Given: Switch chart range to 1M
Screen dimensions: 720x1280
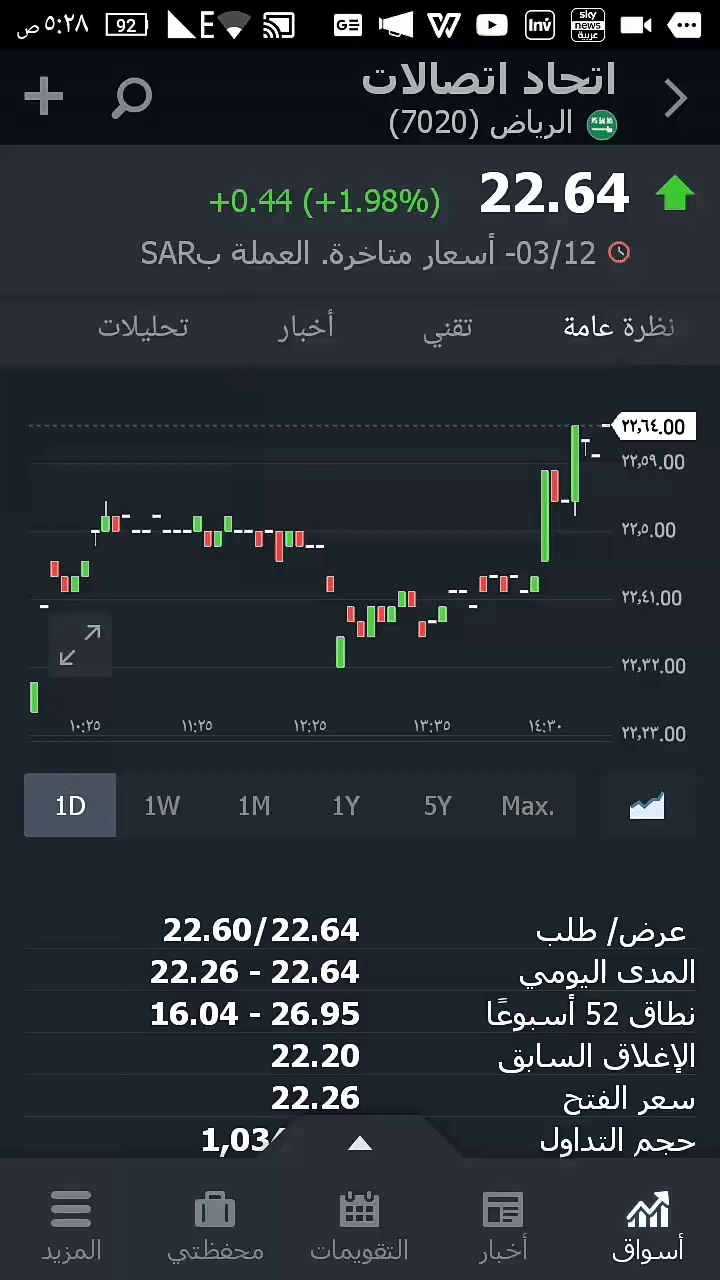Looking at the screenshot, I should [x=254, y=805].
